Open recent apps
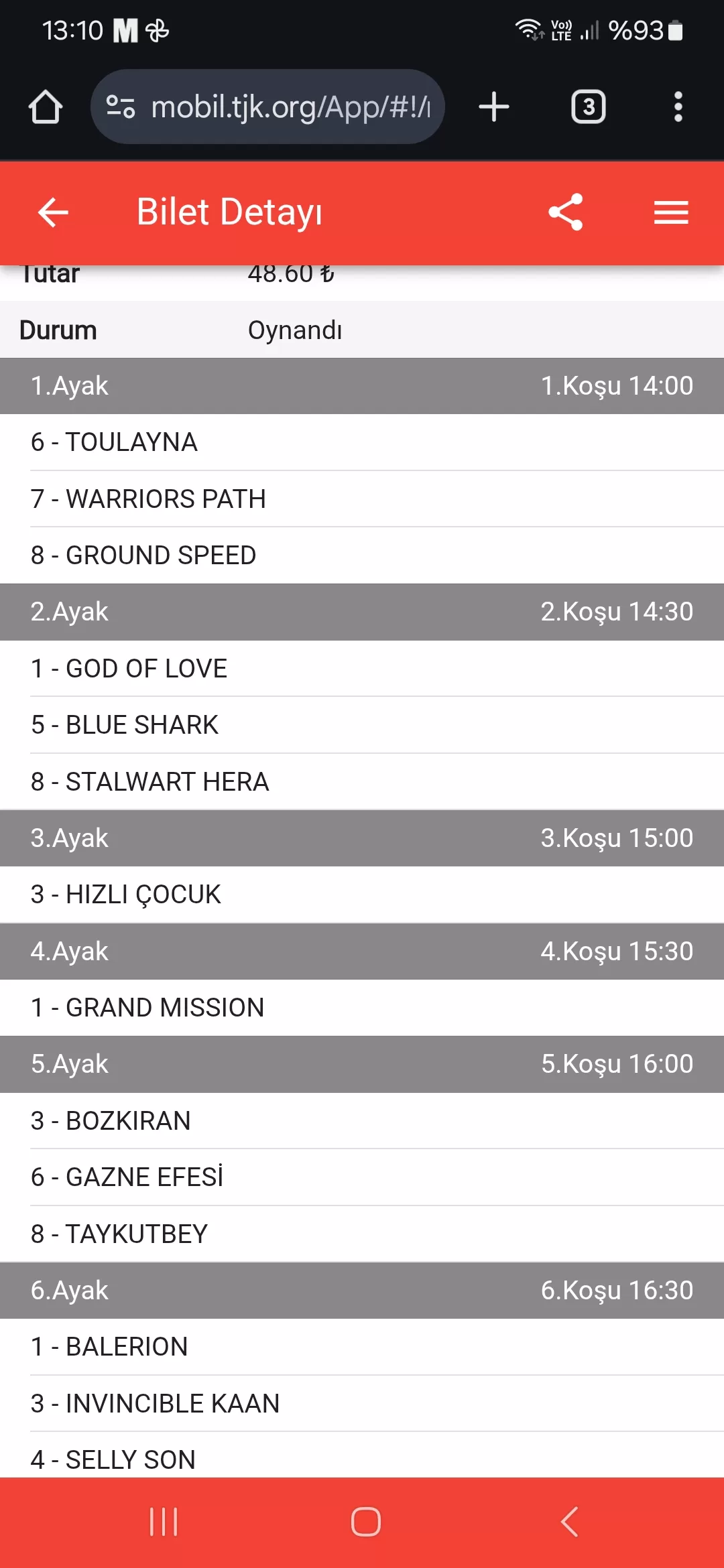 164,1522
